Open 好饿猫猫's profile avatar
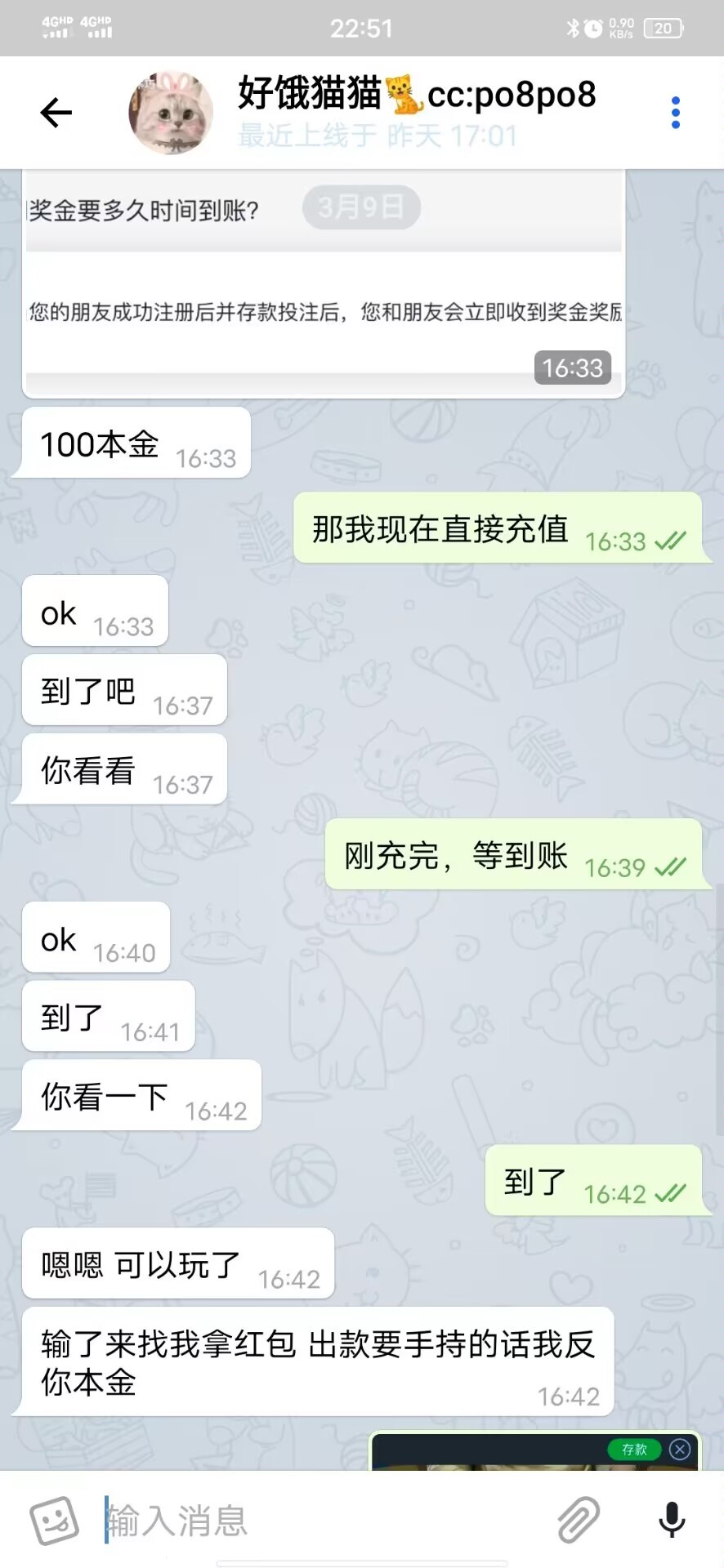The width and height of the screenshot is (724, 1568). tap(171, 113)
